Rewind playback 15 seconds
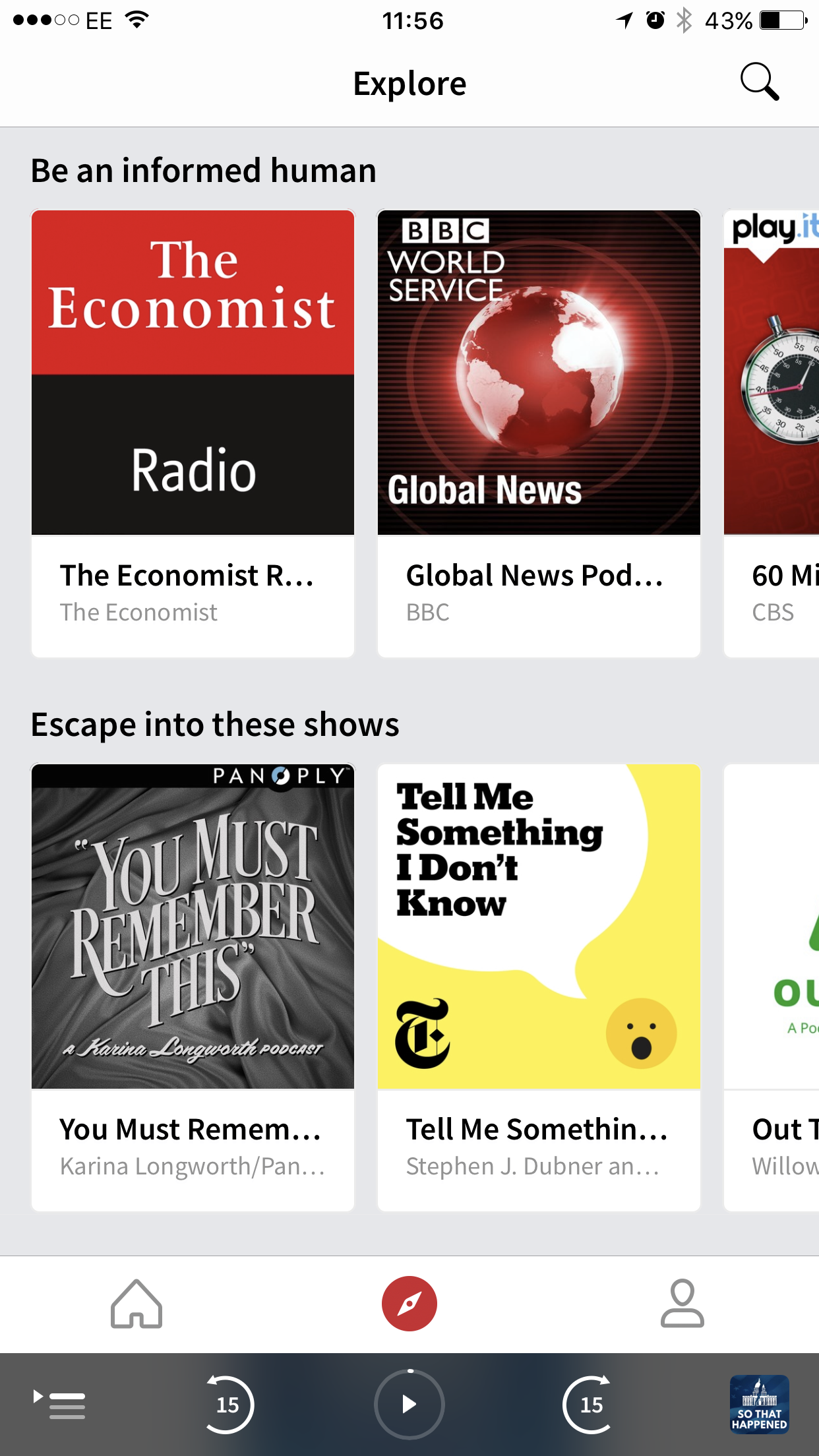 [x=228, y=1405]
